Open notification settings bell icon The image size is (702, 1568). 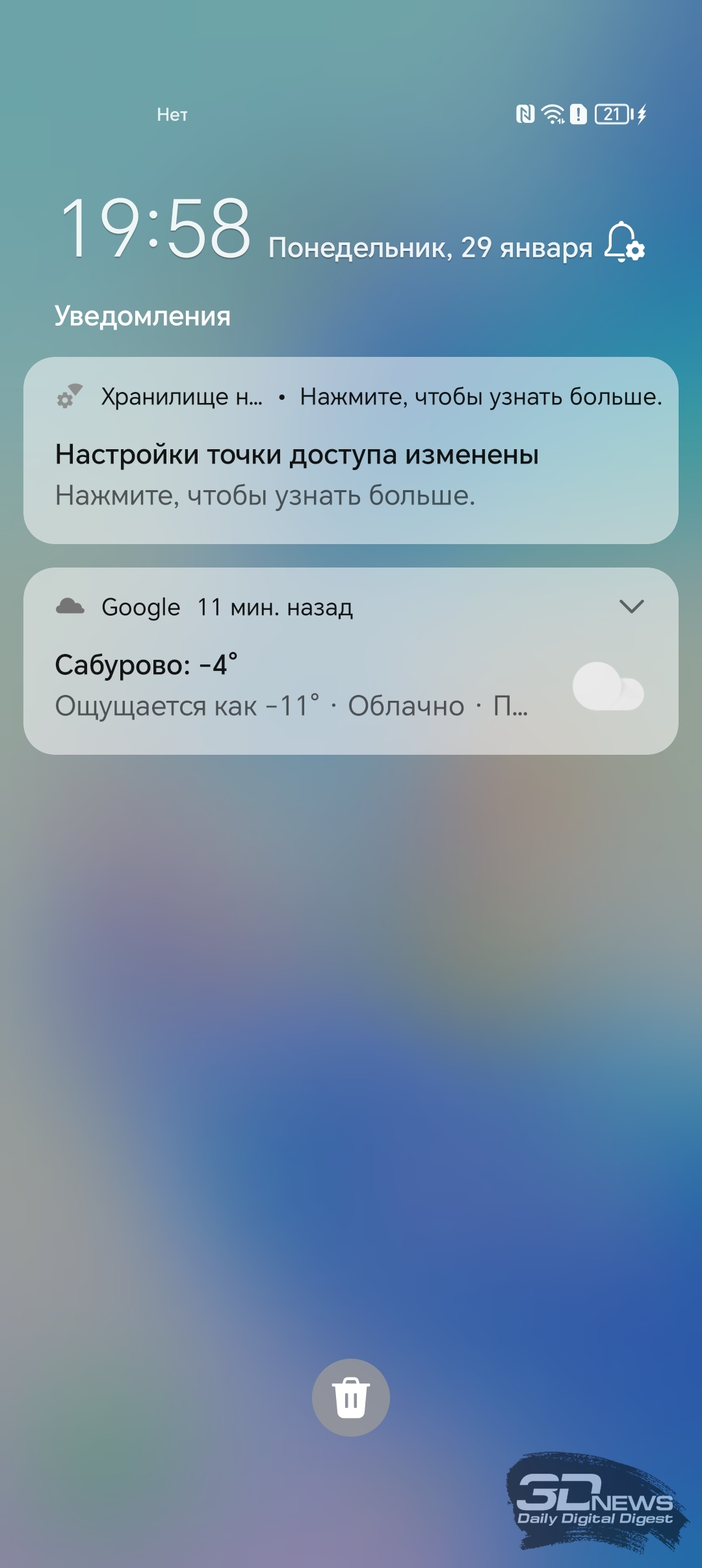624,242
